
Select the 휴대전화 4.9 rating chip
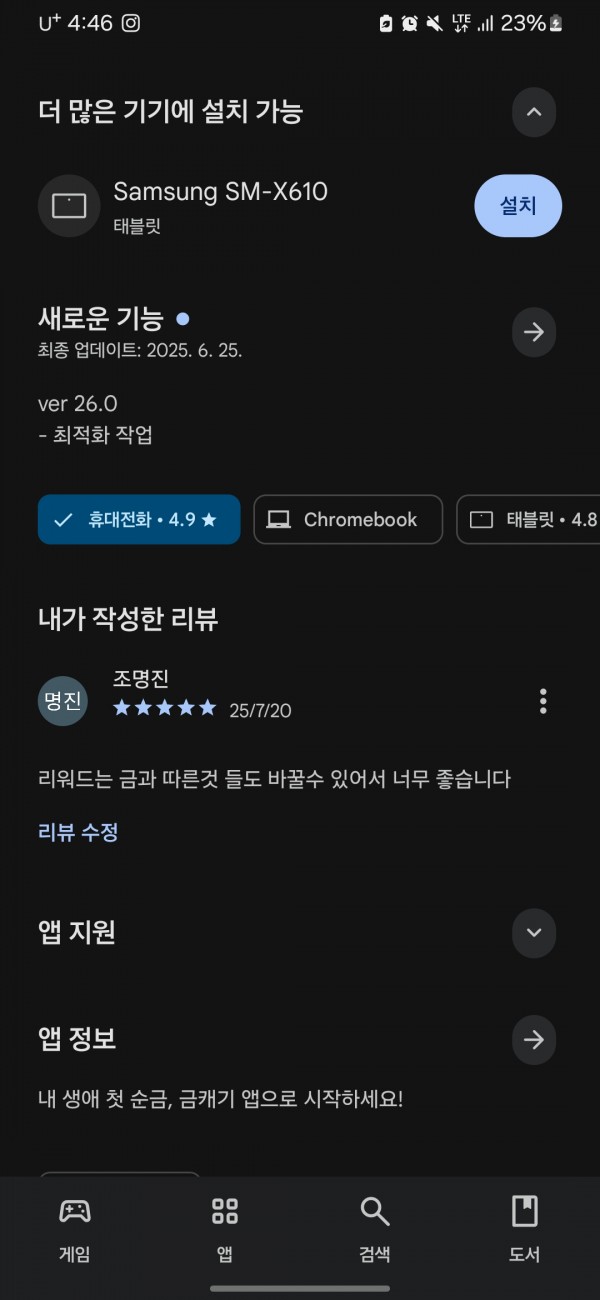pos(139,519)
